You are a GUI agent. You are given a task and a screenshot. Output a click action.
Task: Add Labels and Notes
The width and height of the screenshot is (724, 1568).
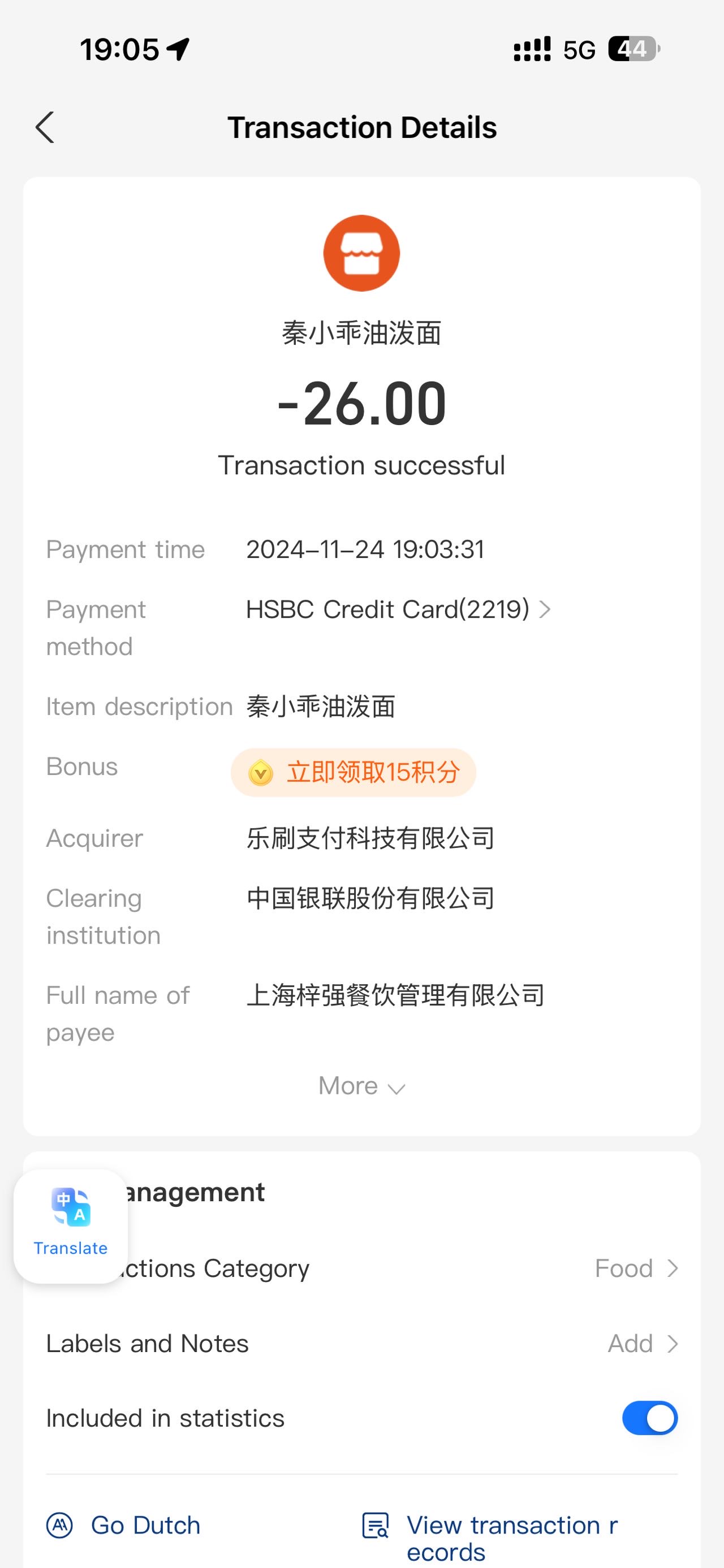(361, 1344)
